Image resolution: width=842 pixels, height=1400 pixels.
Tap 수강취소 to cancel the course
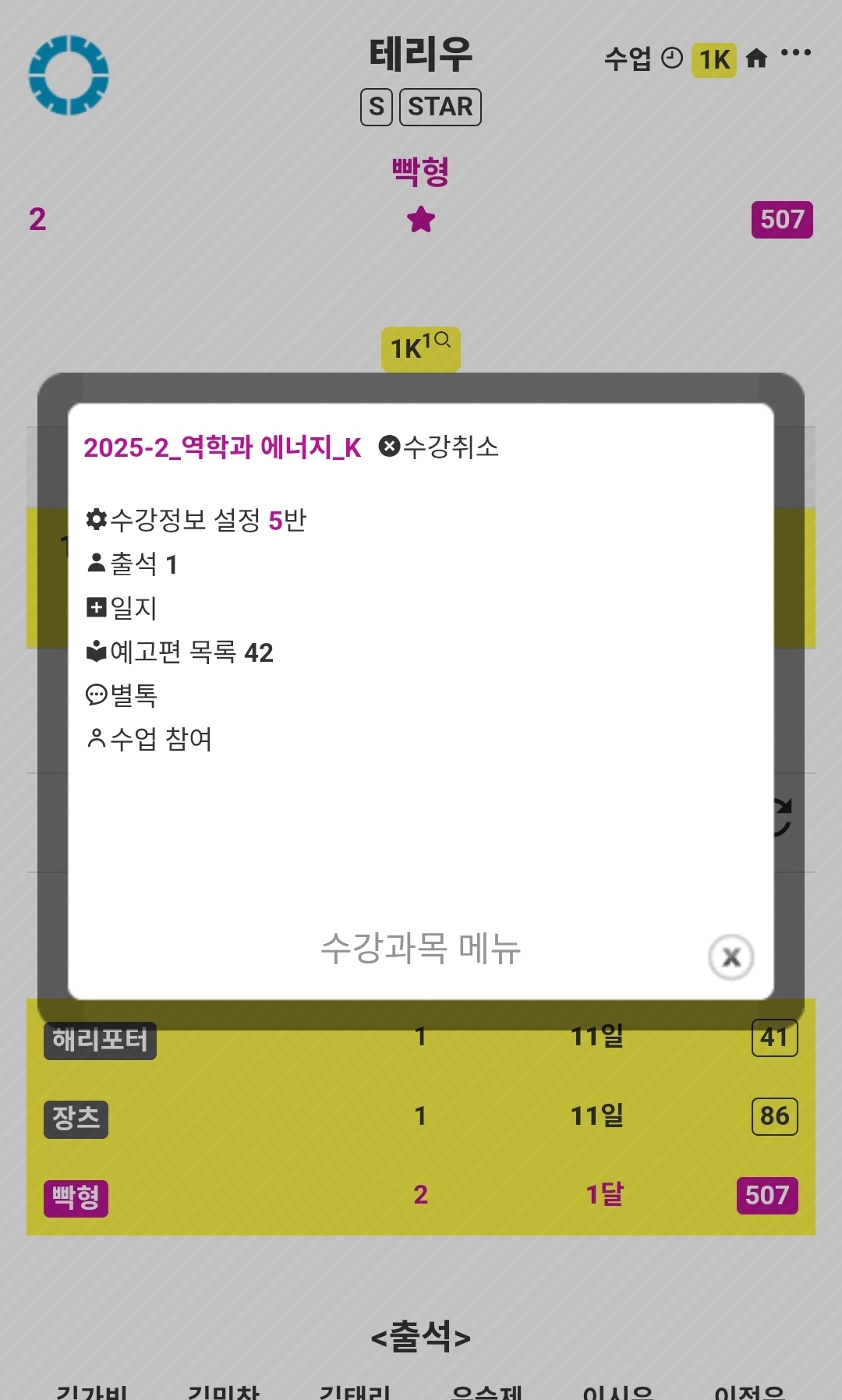(439, 447)
